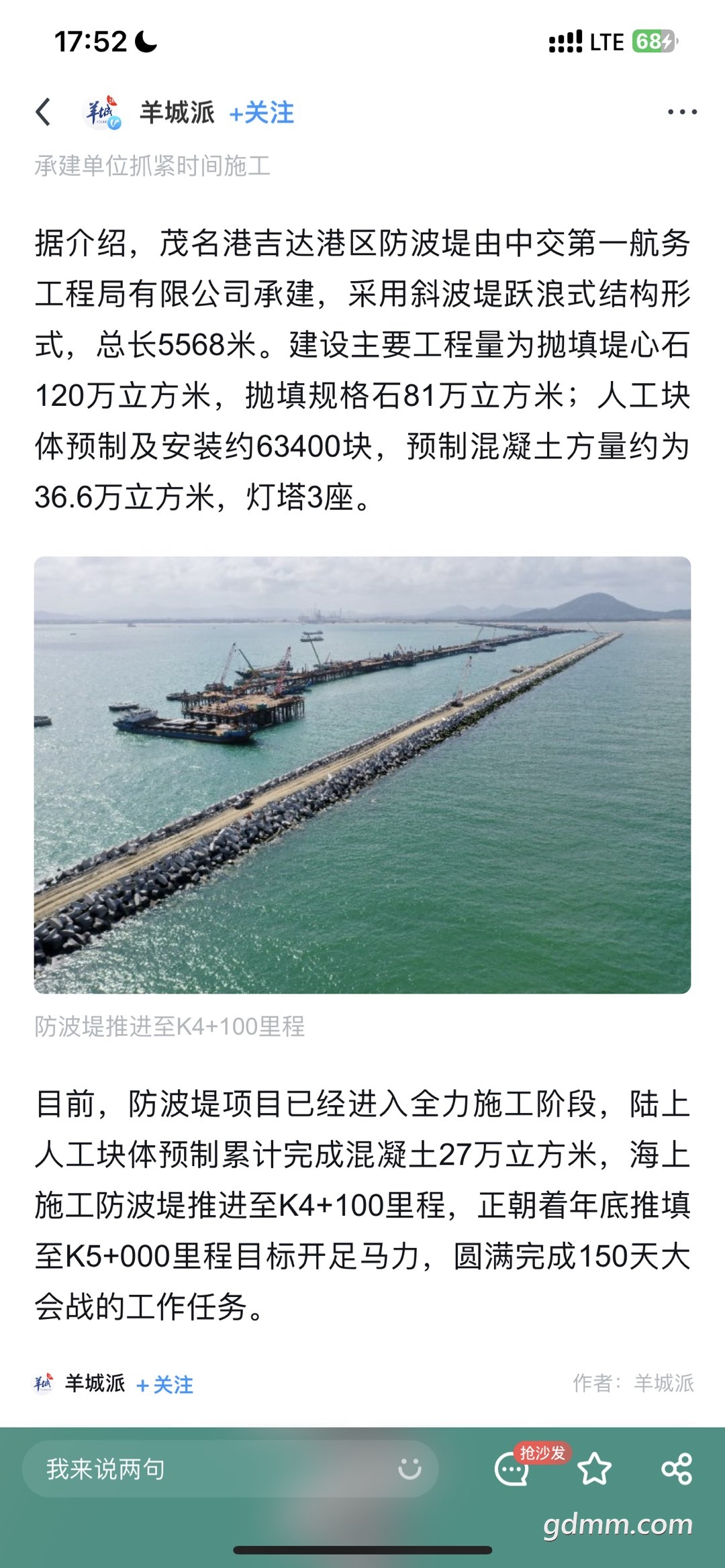This screenshot has height=1568, width=725.
Task: Open comments via the 抢沙发 bubble icon
Action: pyautogui.click(x=513, y=1469)
